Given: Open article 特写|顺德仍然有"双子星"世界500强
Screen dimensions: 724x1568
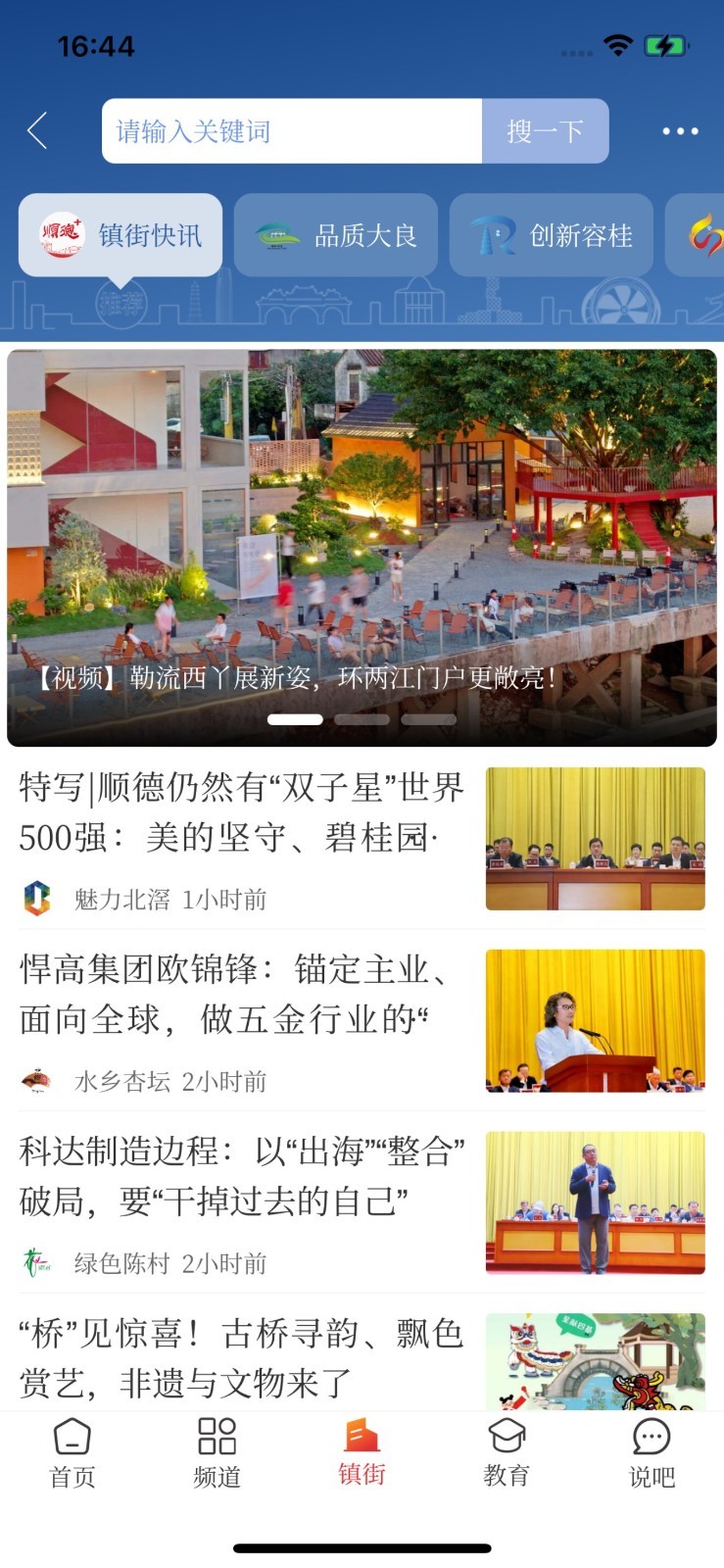Looking at the screenshot, I should (241, 812).
